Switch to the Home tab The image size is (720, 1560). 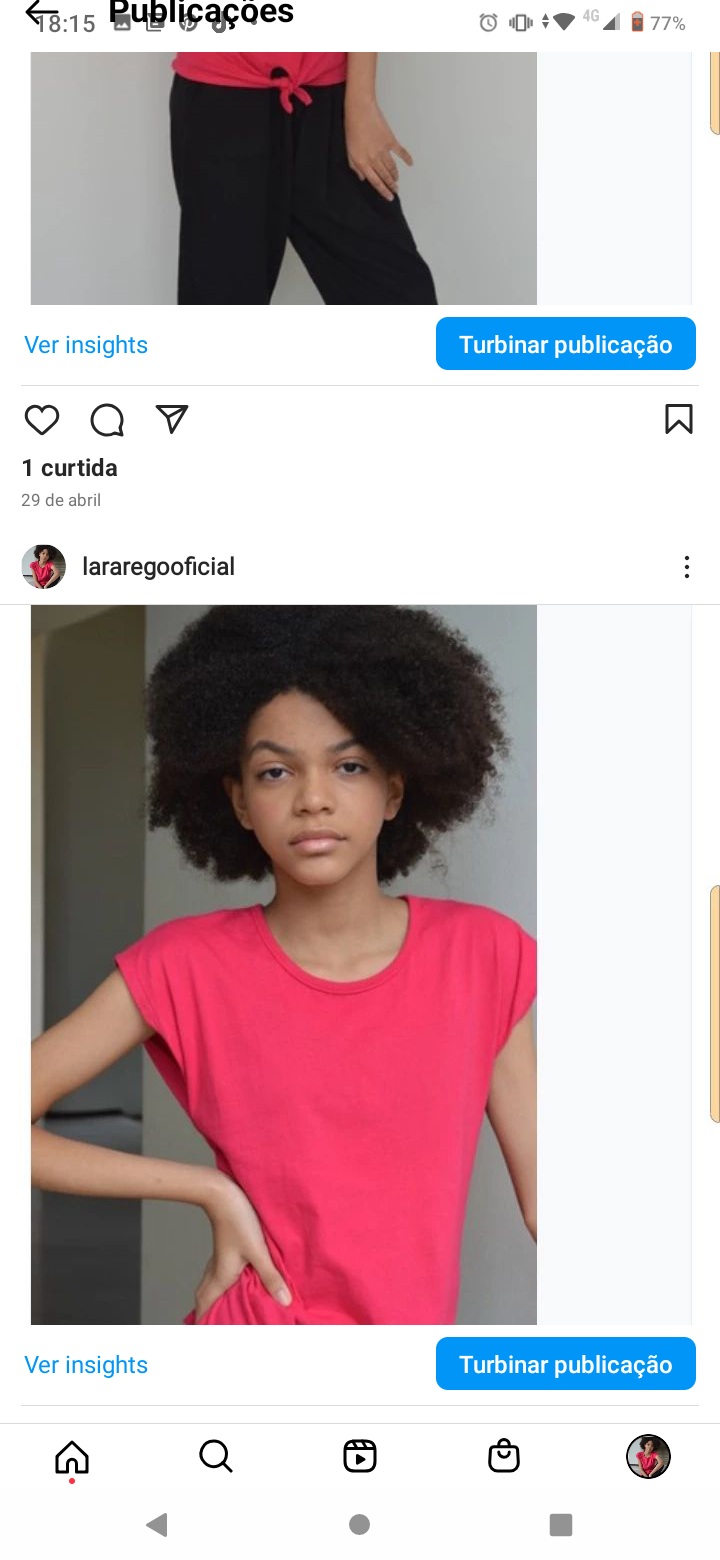click(x=72, y=1457)
